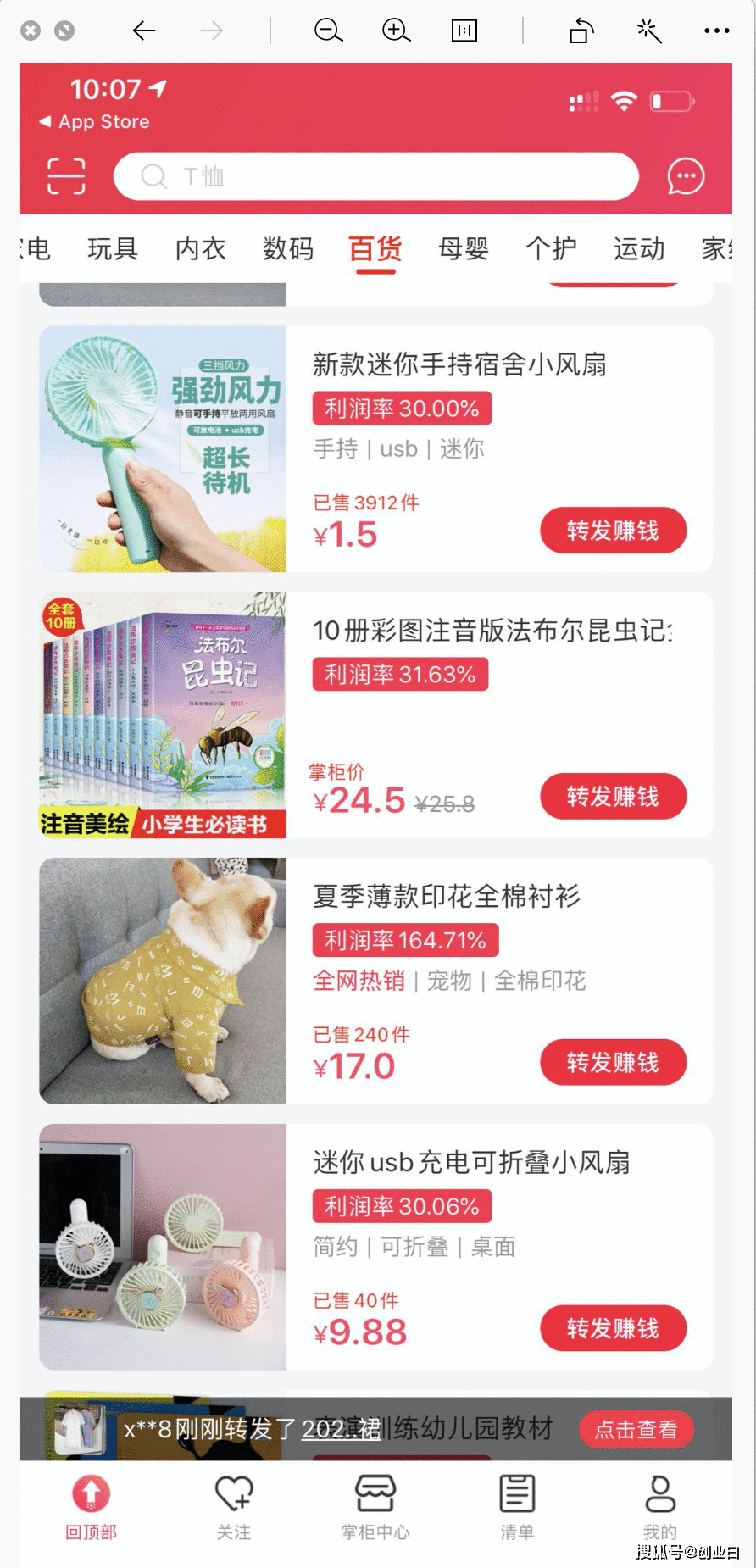Click the screen split icon in the toolbar

tap(464, 31)
